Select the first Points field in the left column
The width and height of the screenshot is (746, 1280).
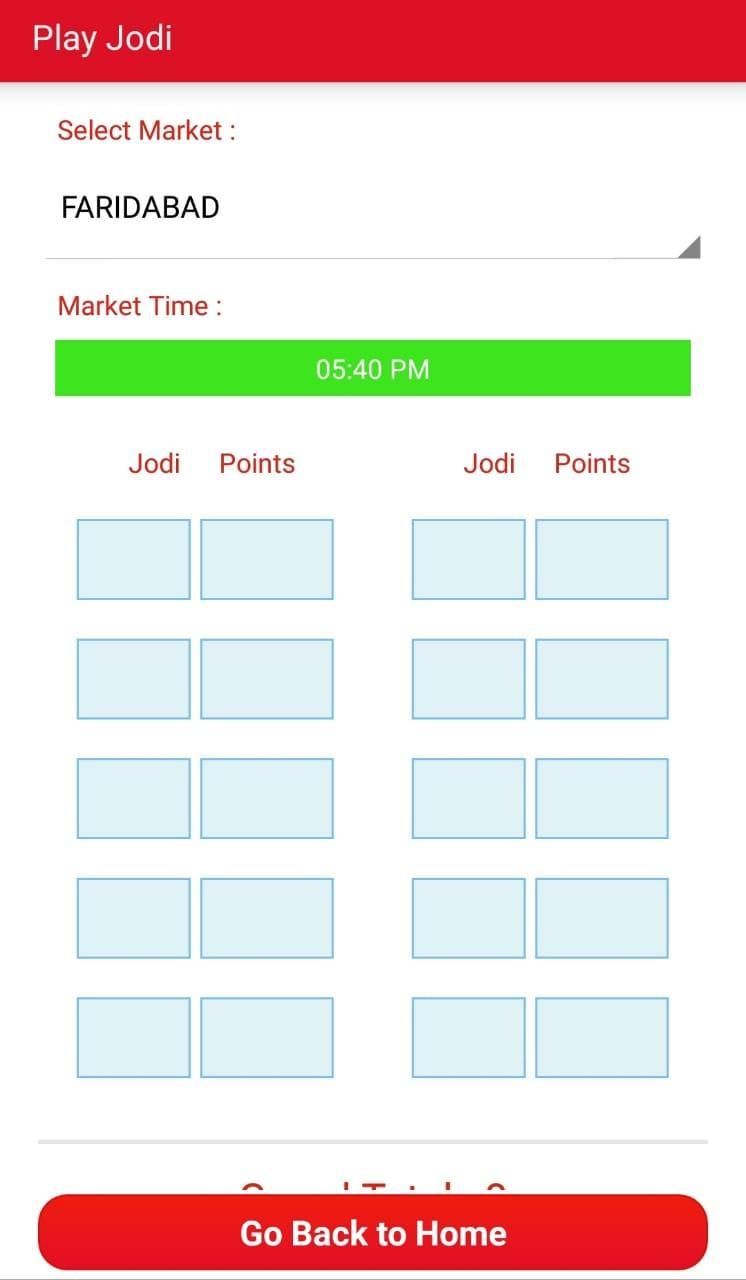[x=266, y=559]
